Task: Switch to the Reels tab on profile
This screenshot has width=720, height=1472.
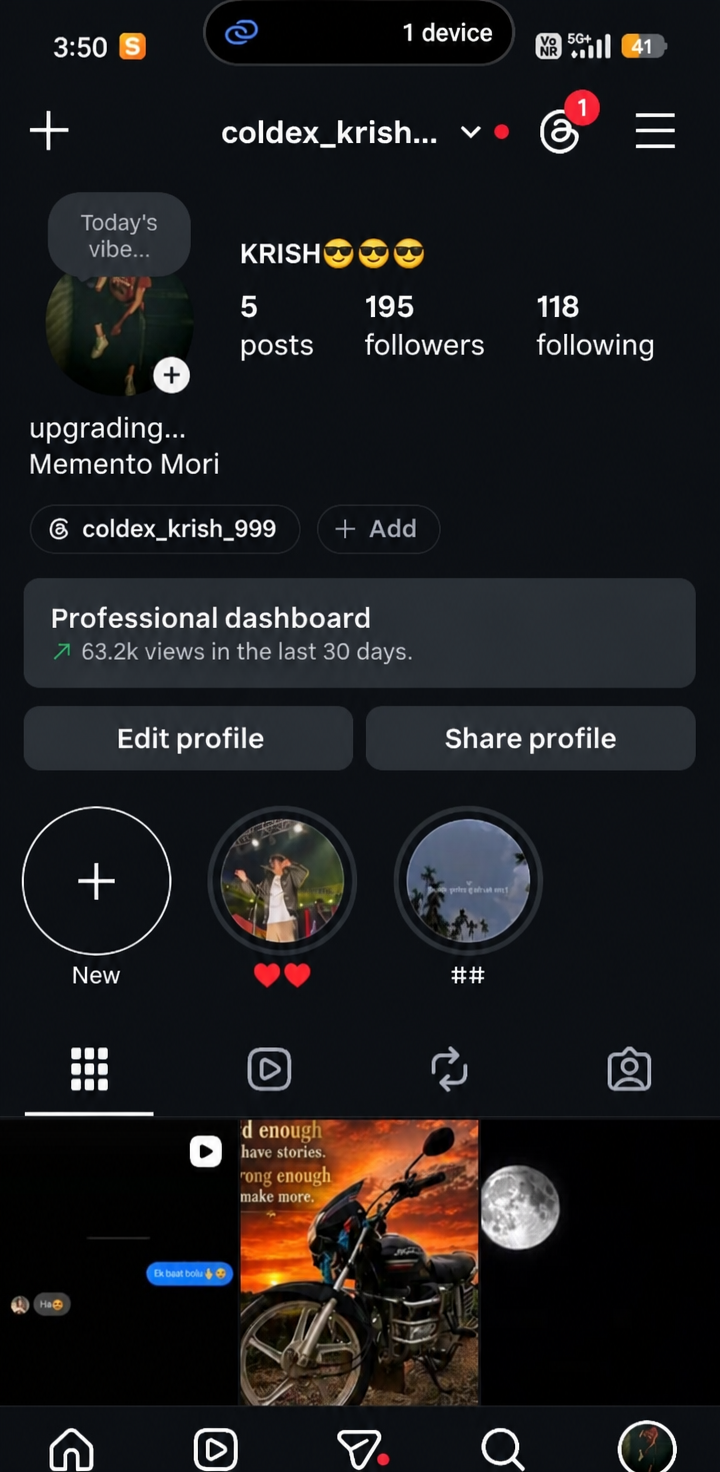Action: (x=269, y=1069)
